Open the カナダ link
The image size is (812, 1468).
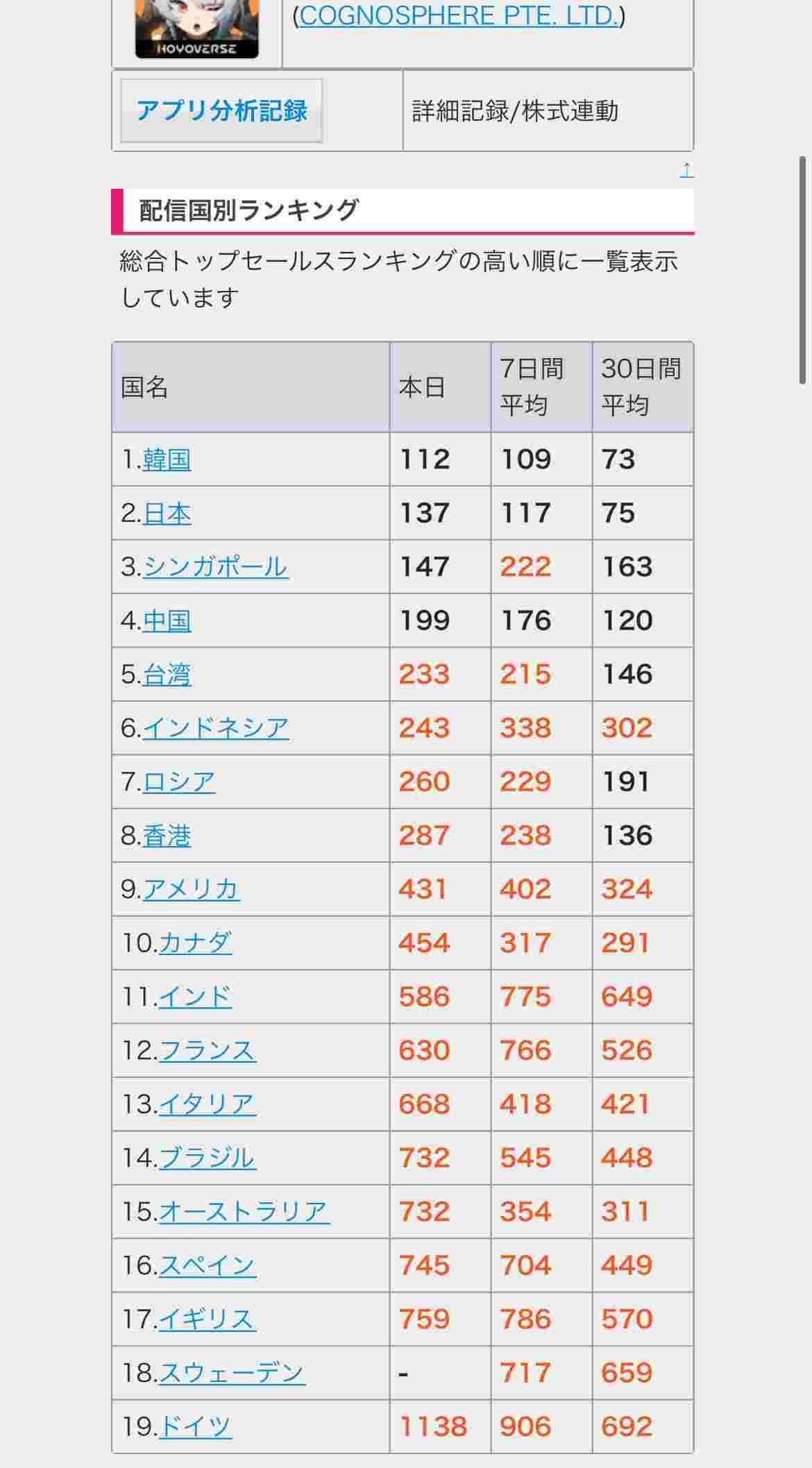coord(195,943)
